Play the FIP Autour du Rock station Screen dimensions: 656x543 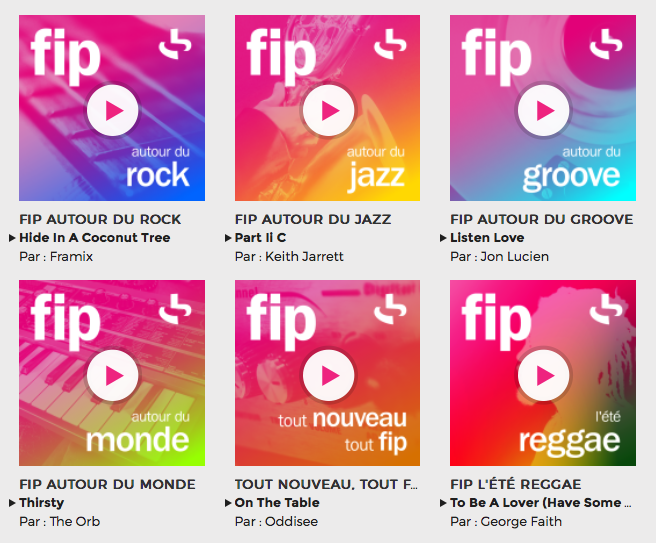tap(112, 110)
